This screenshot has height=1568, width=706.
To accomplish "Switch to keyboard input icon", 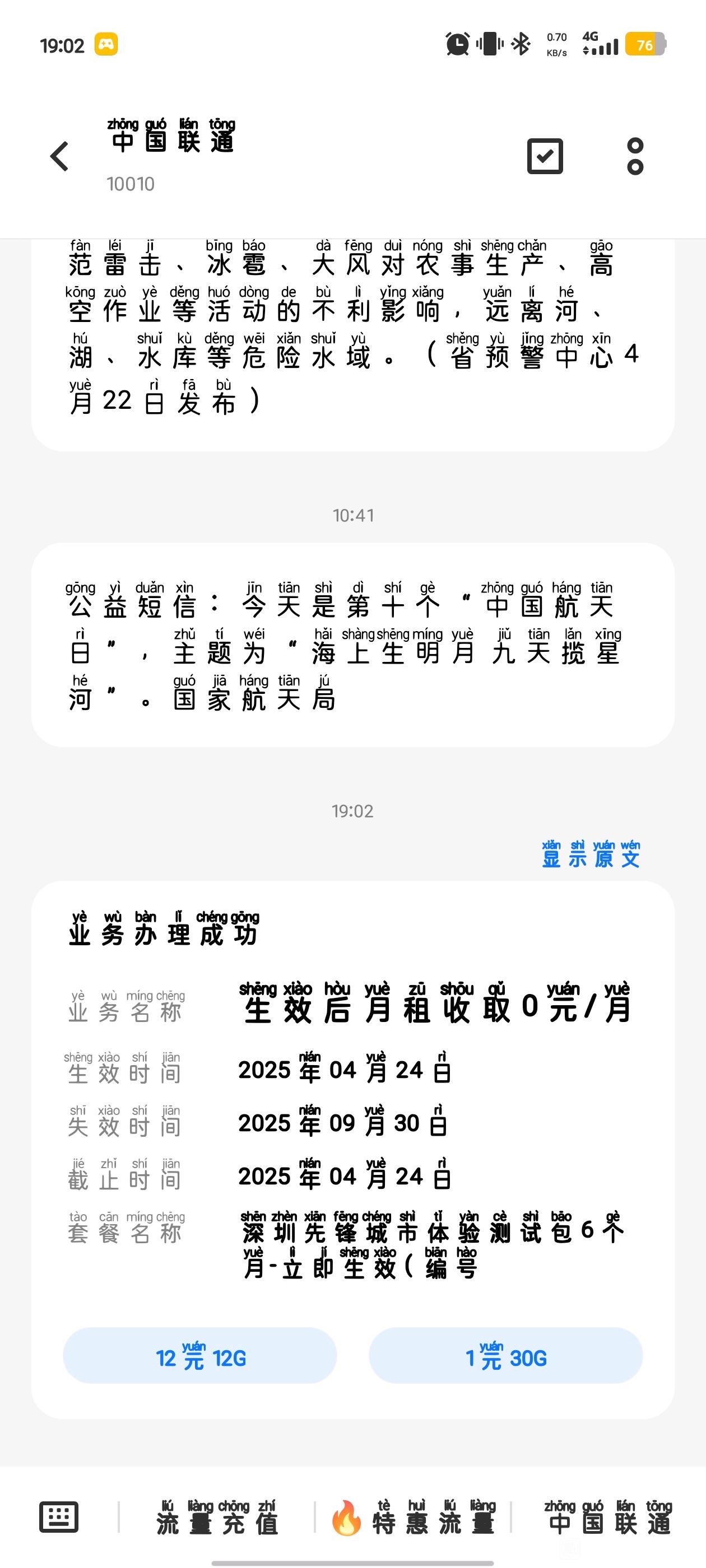I will (58, 1516).
